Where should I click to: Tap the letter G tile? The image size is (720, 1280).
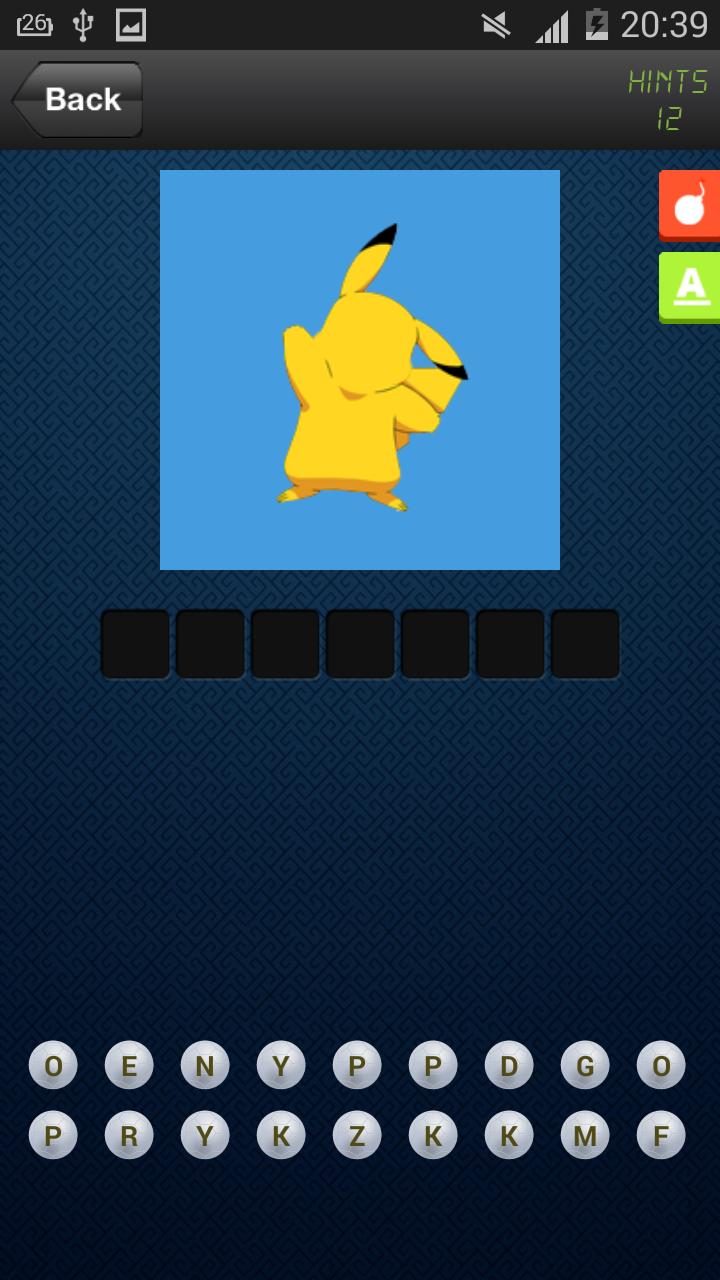coord(585,1065)
